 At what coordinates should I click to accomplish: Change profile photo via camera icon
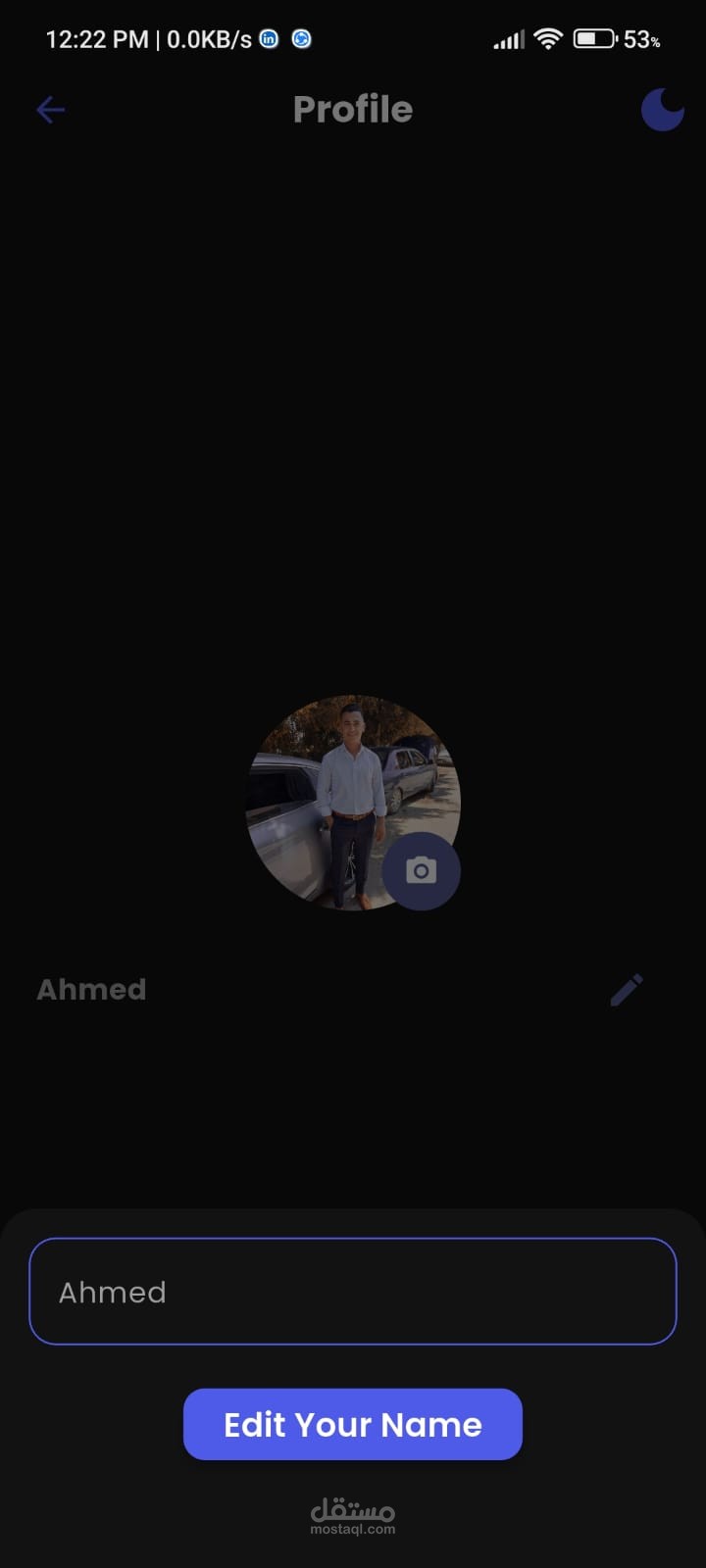tap(422, 870)
